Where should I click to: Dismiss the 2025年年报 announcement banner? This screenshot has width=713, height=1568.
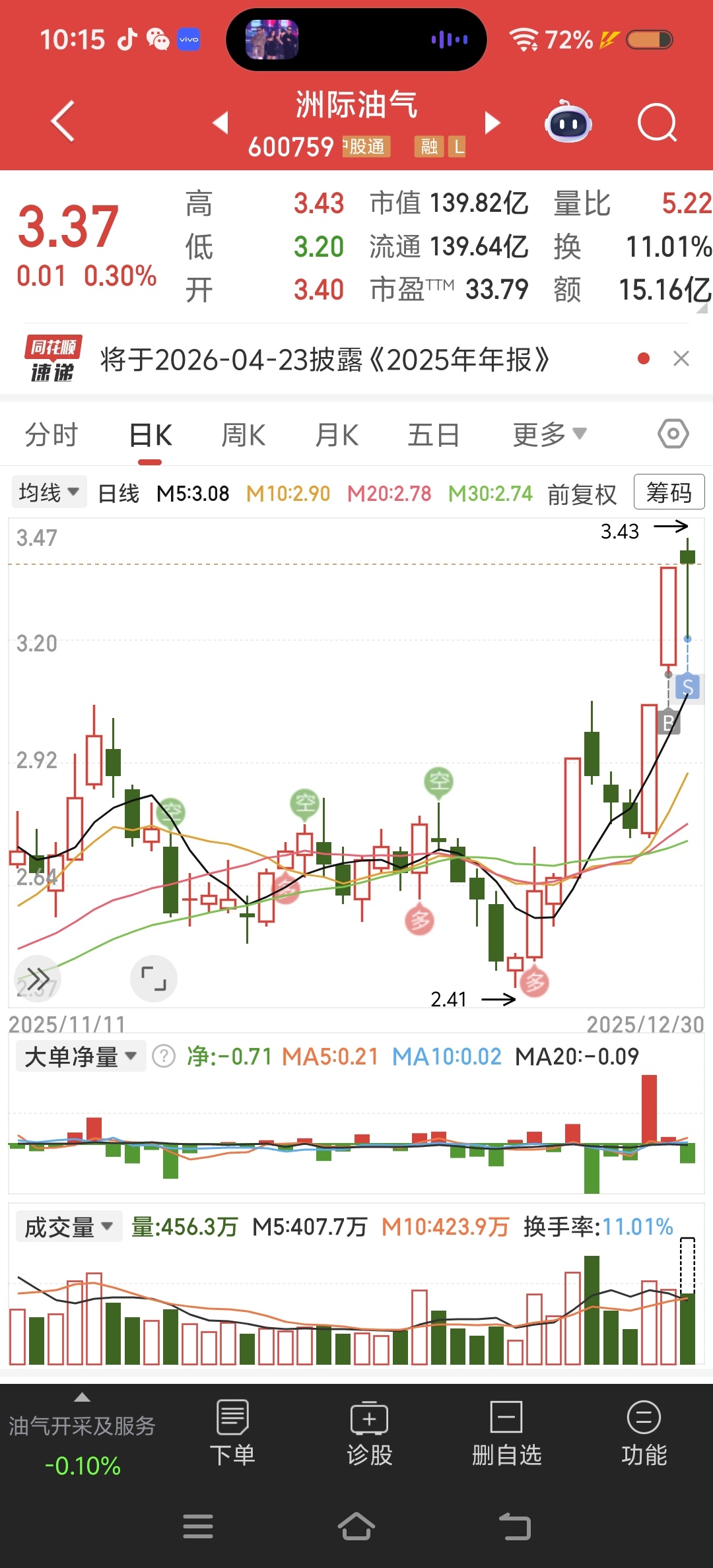coord(681,359)
